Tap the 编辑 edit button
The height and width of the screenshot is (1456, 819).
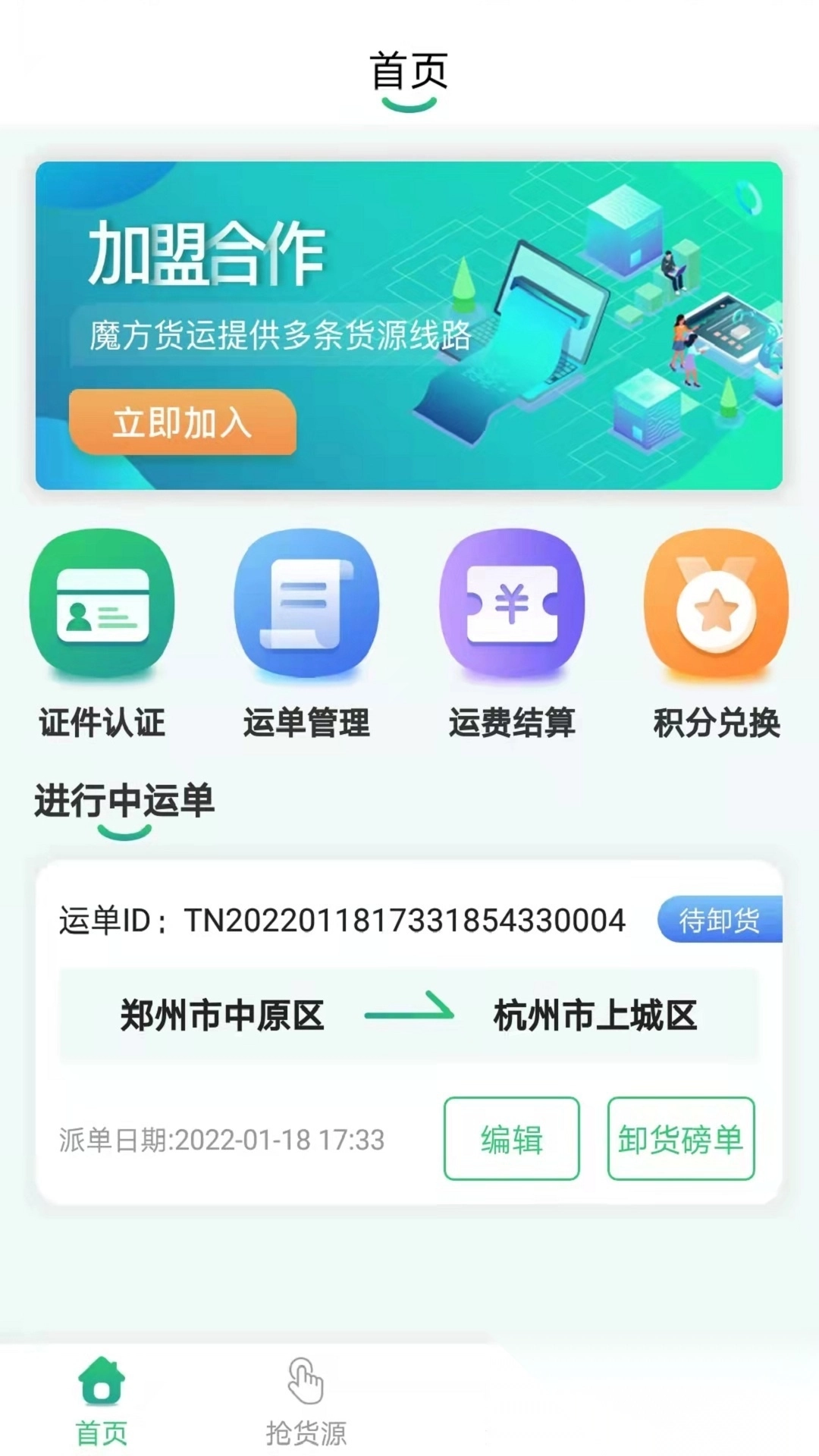pos(511,1138)
